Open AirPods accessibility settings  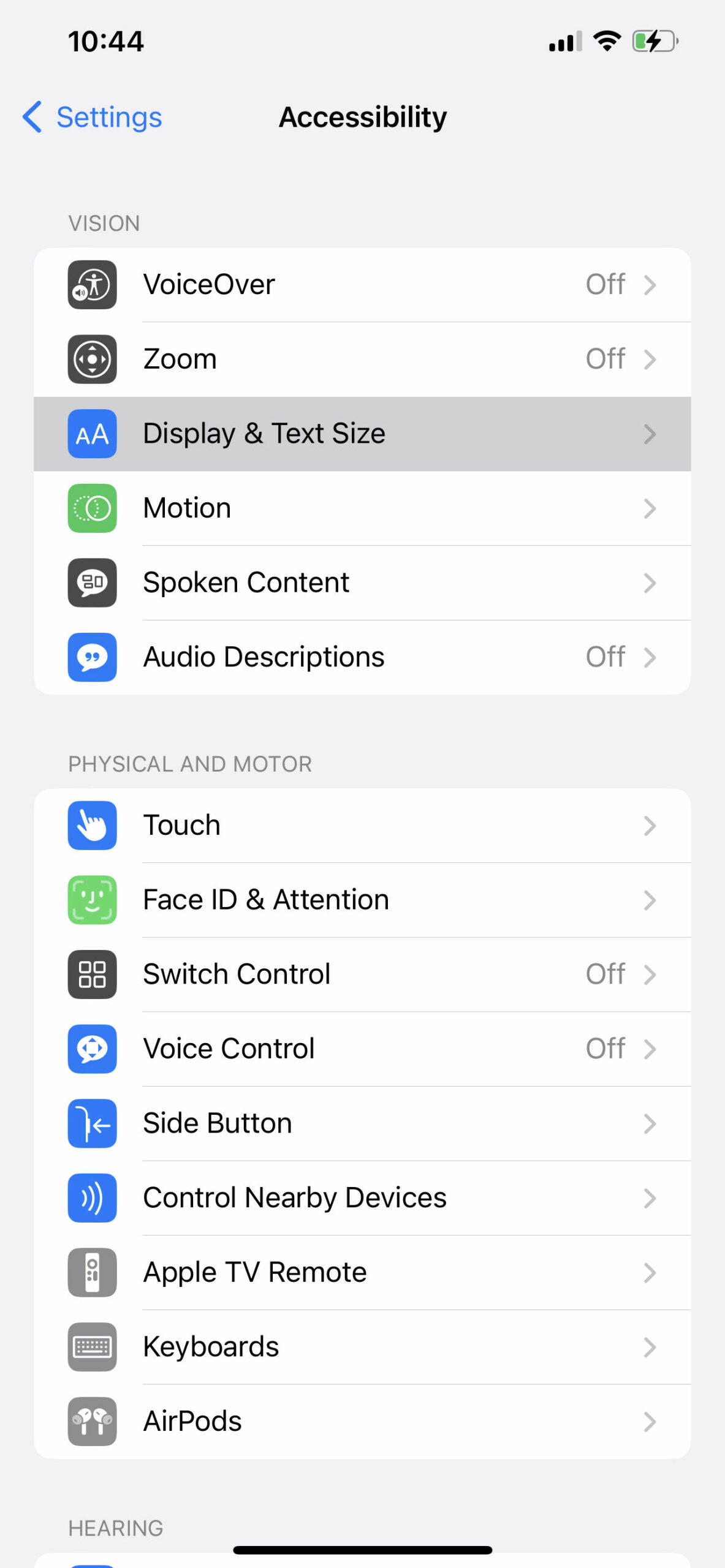coord(362,1422)
